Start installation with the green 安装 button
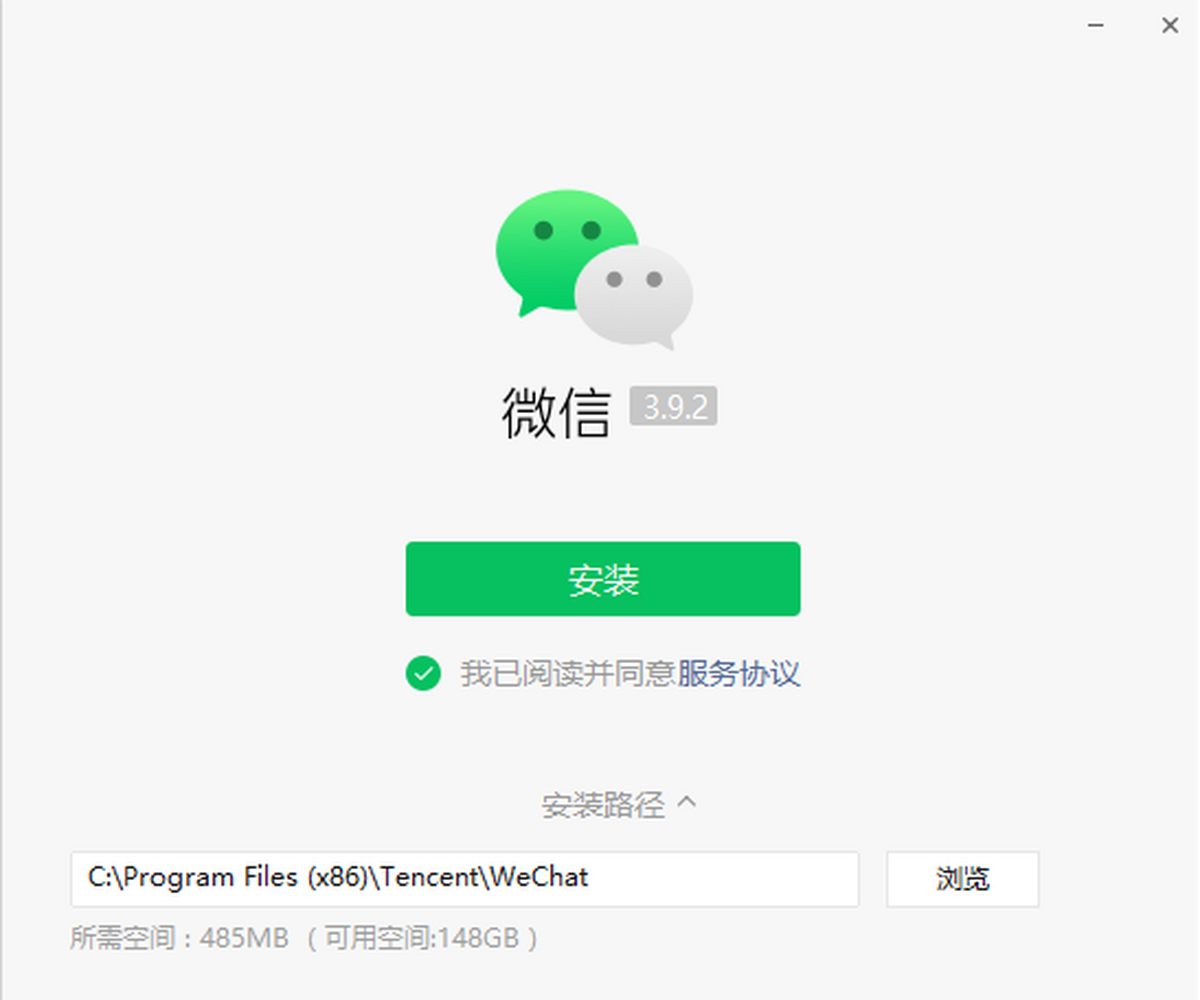The image size is (1200, 1000). pyautogui.click(x=602, y=579)
